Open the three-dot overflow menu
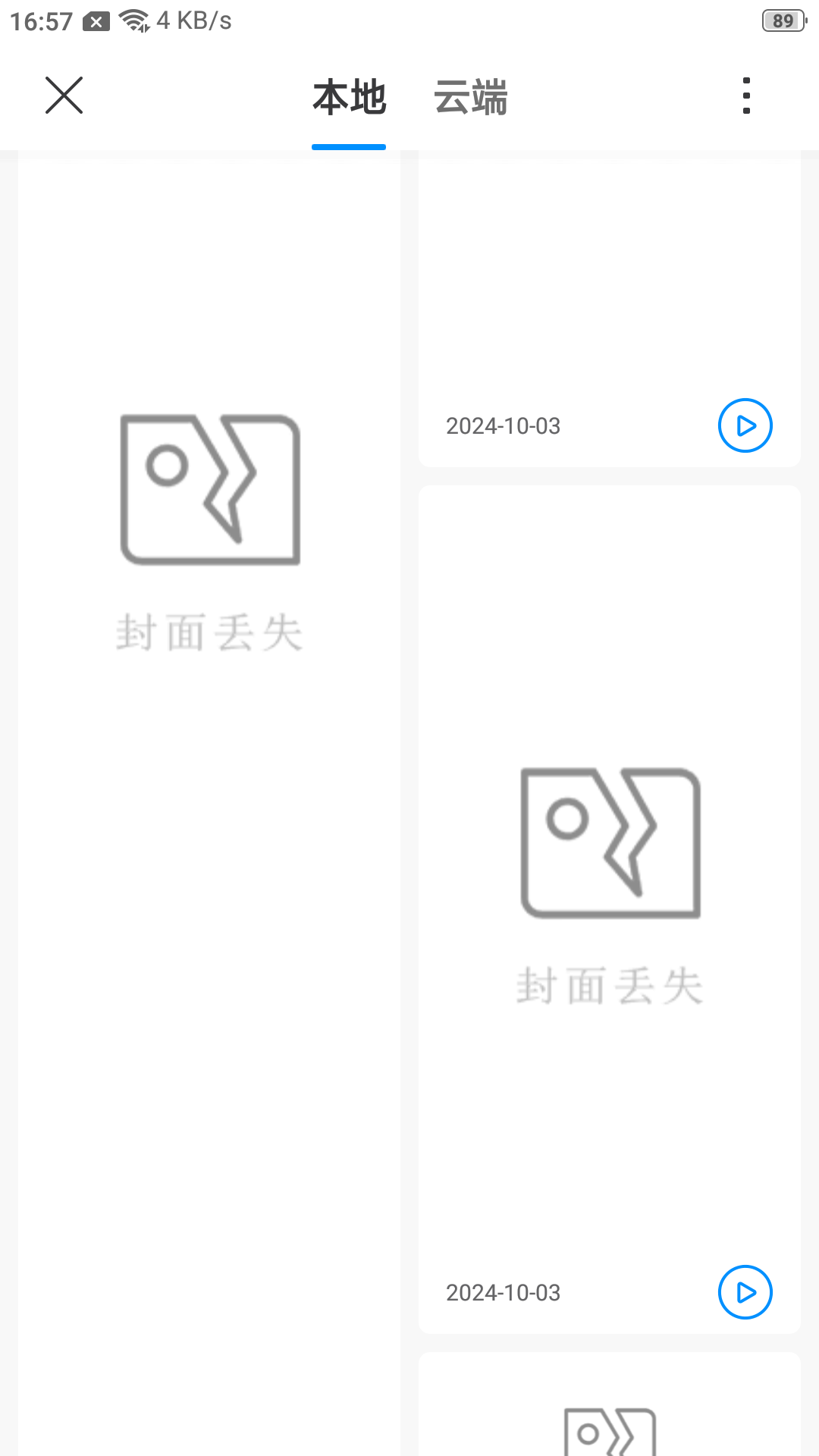This screenshot has height=1456, width=819. [x=746, y=96]
